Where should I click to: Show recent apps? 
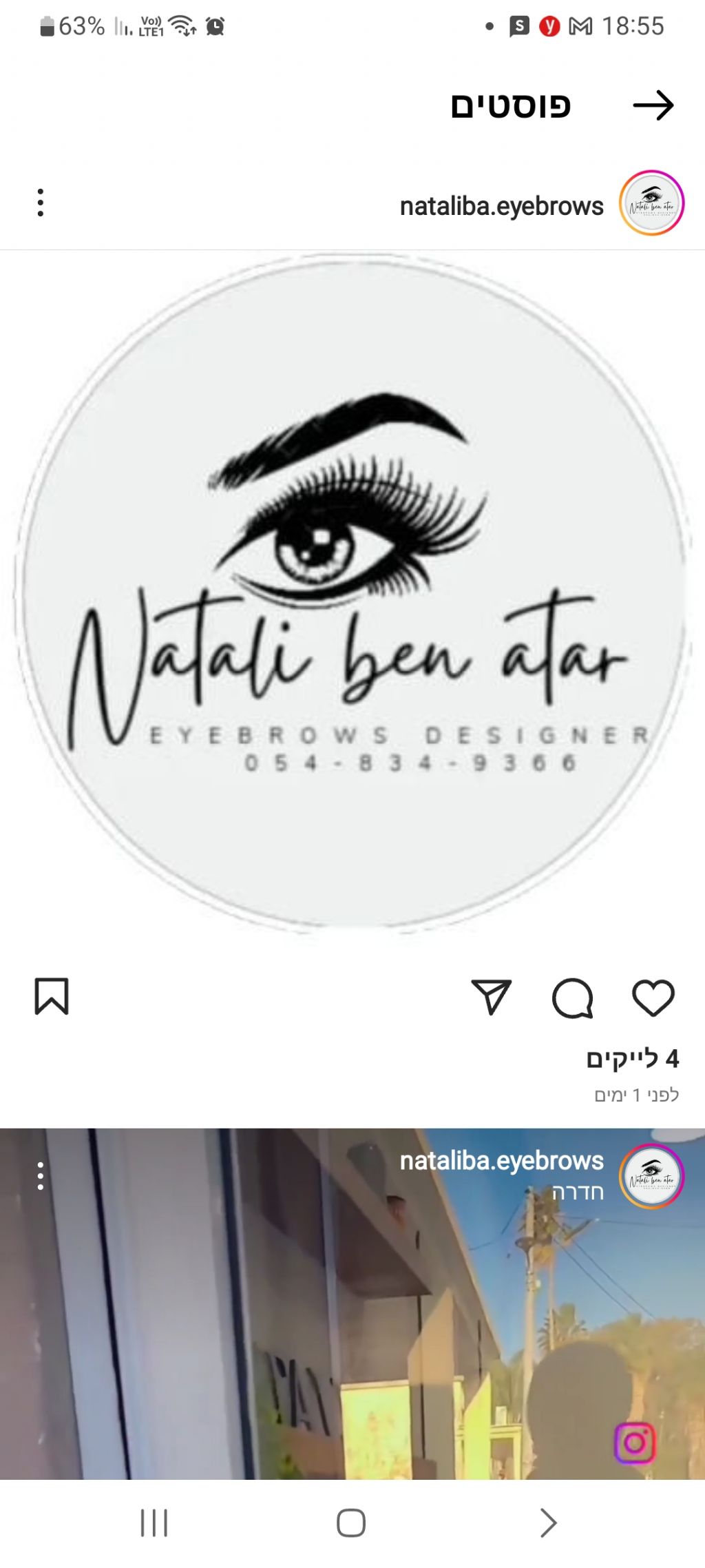pos(154,1523)
